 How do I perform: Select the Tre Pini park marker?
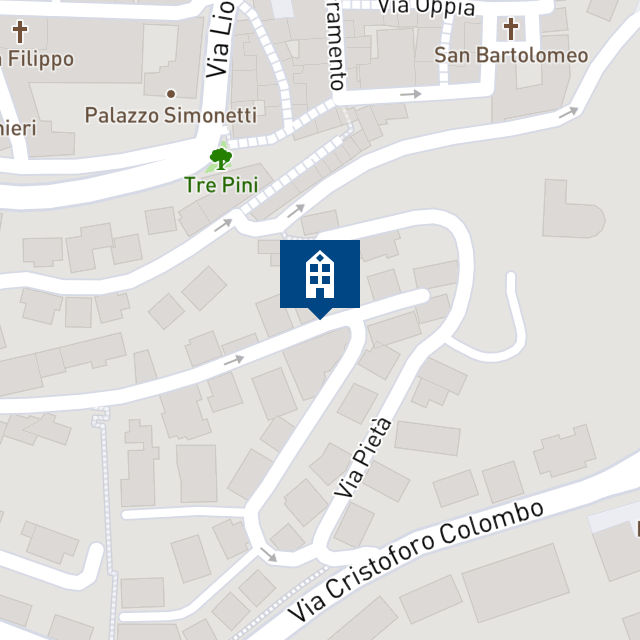click(x=220, y=158)
